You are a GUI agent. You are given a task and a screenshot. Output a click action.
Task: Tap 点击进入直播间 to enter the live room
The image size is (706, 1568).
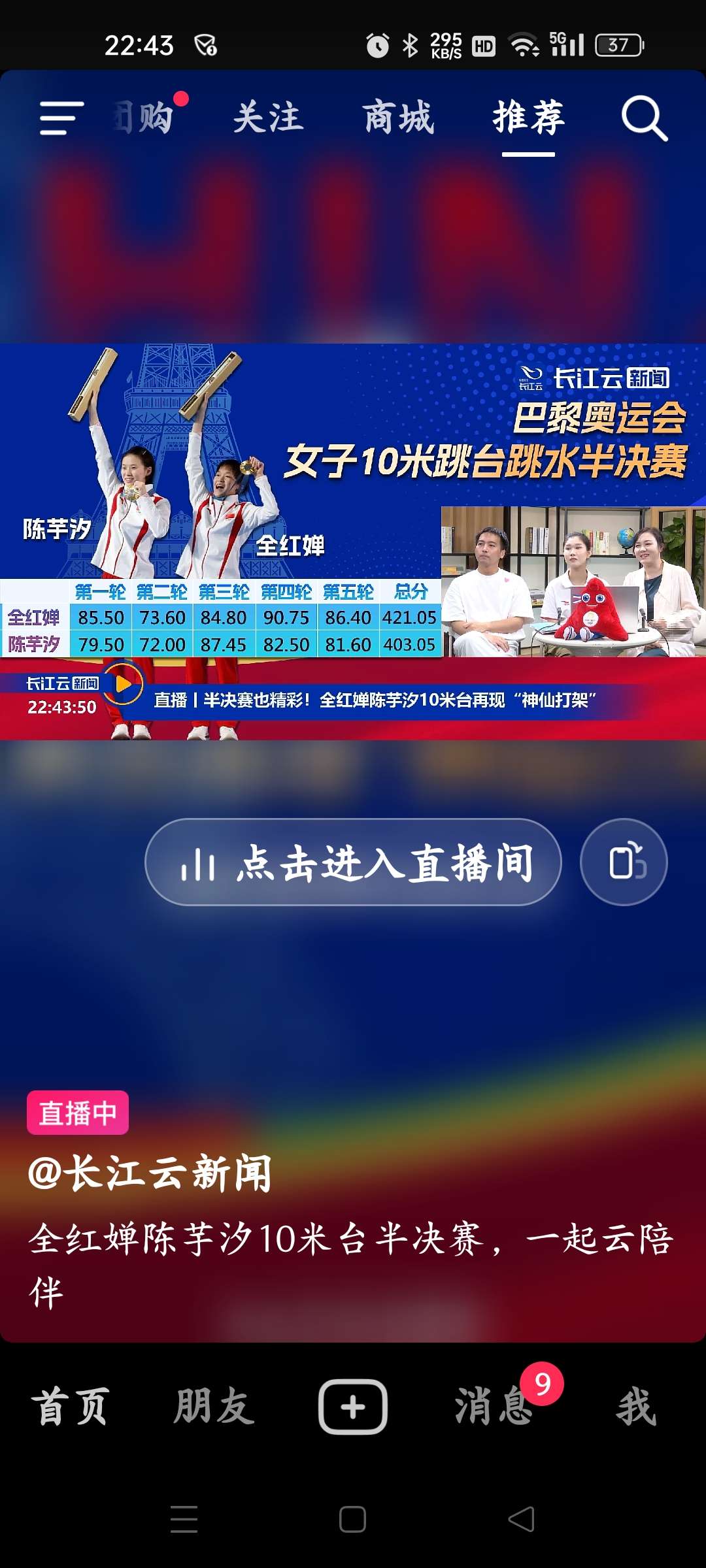tap(353, 862)
